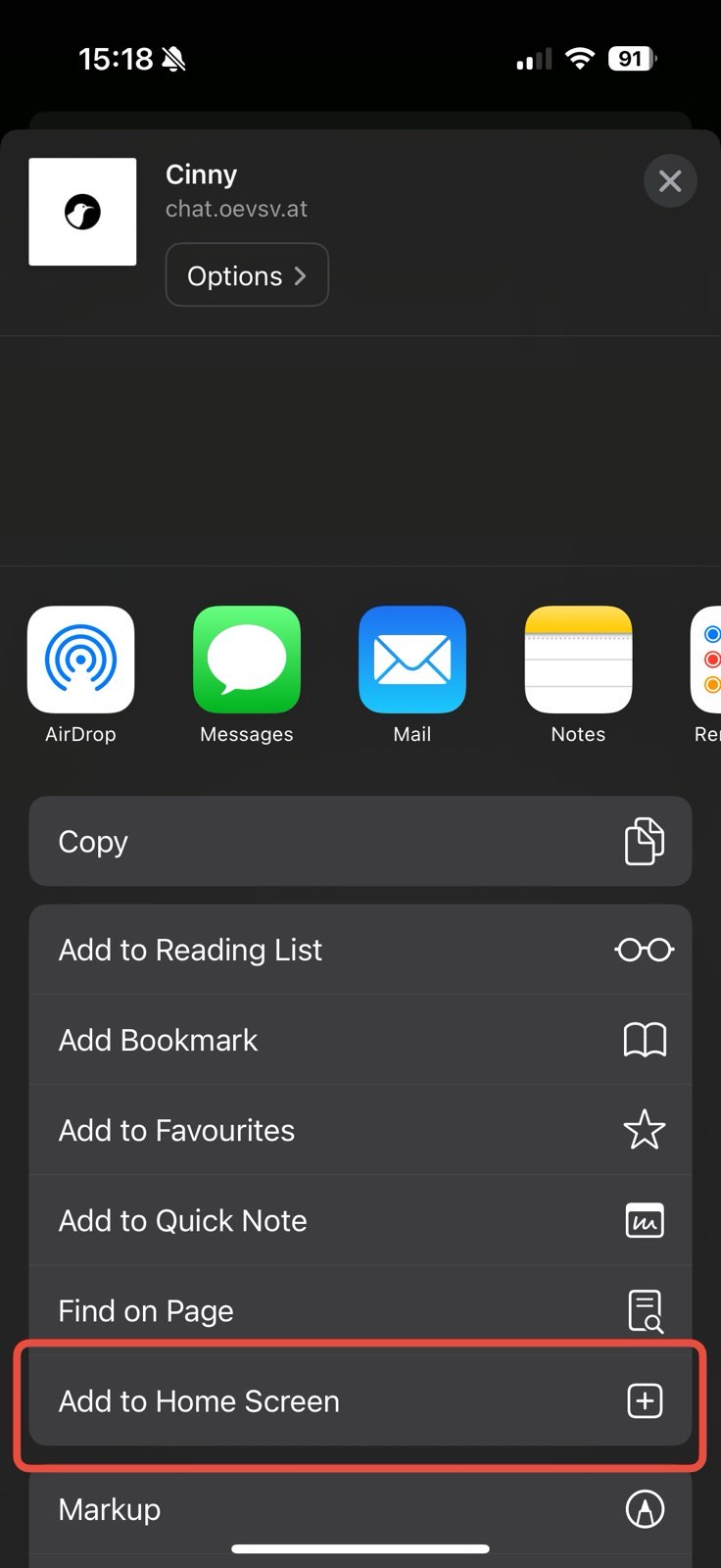Save the page to Notes
Viewport: 721px width, 1568px height.
(x=578, y=661)
